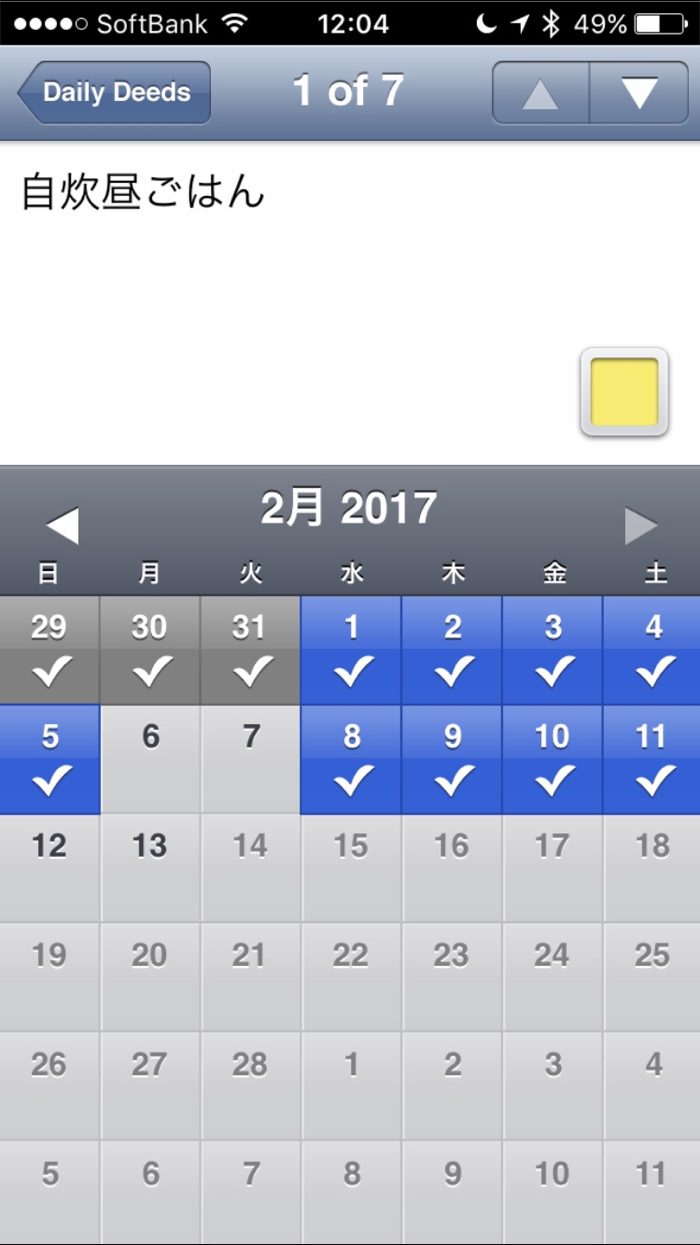Show previous month in calendar

(x=62, y=525)
